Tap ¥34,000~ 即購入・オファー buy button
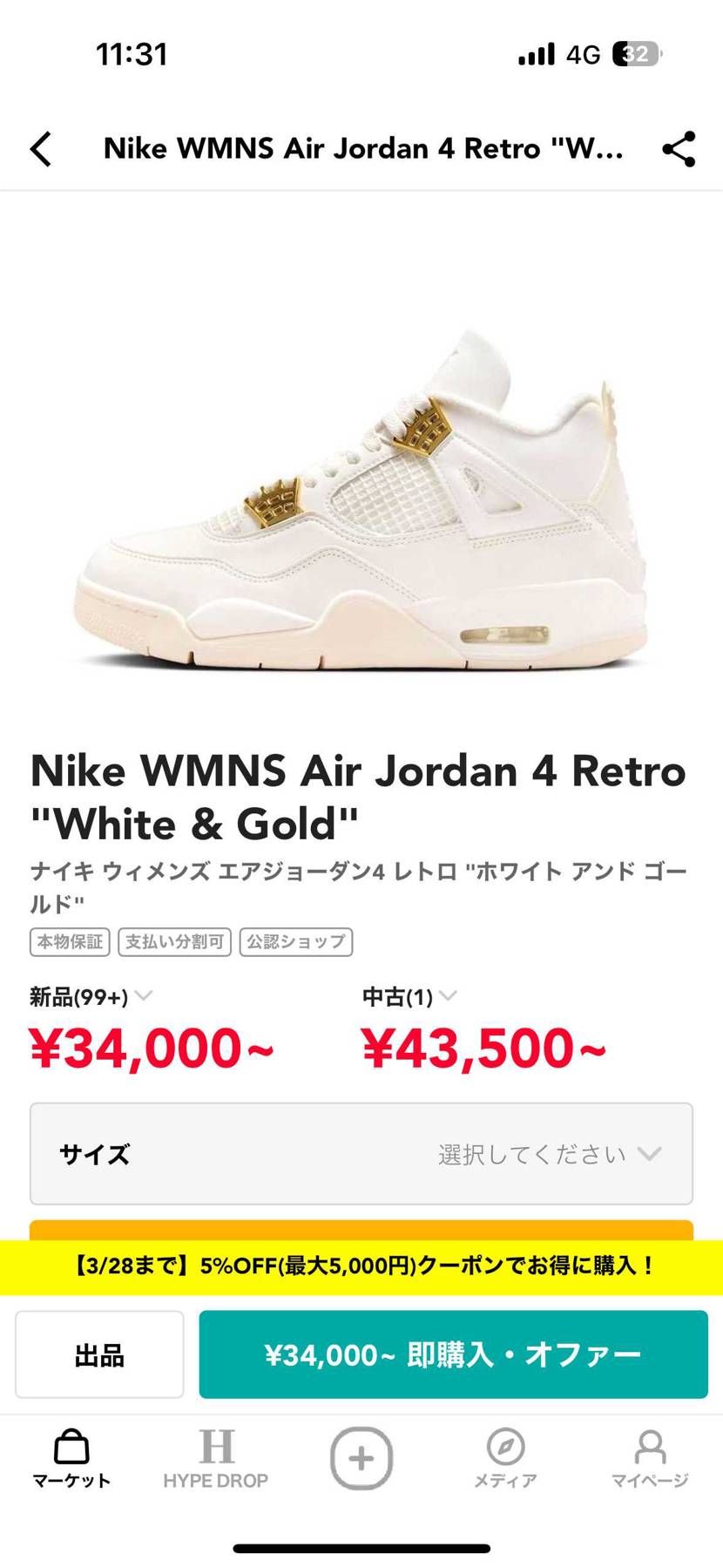 [x=453, y=1354]
